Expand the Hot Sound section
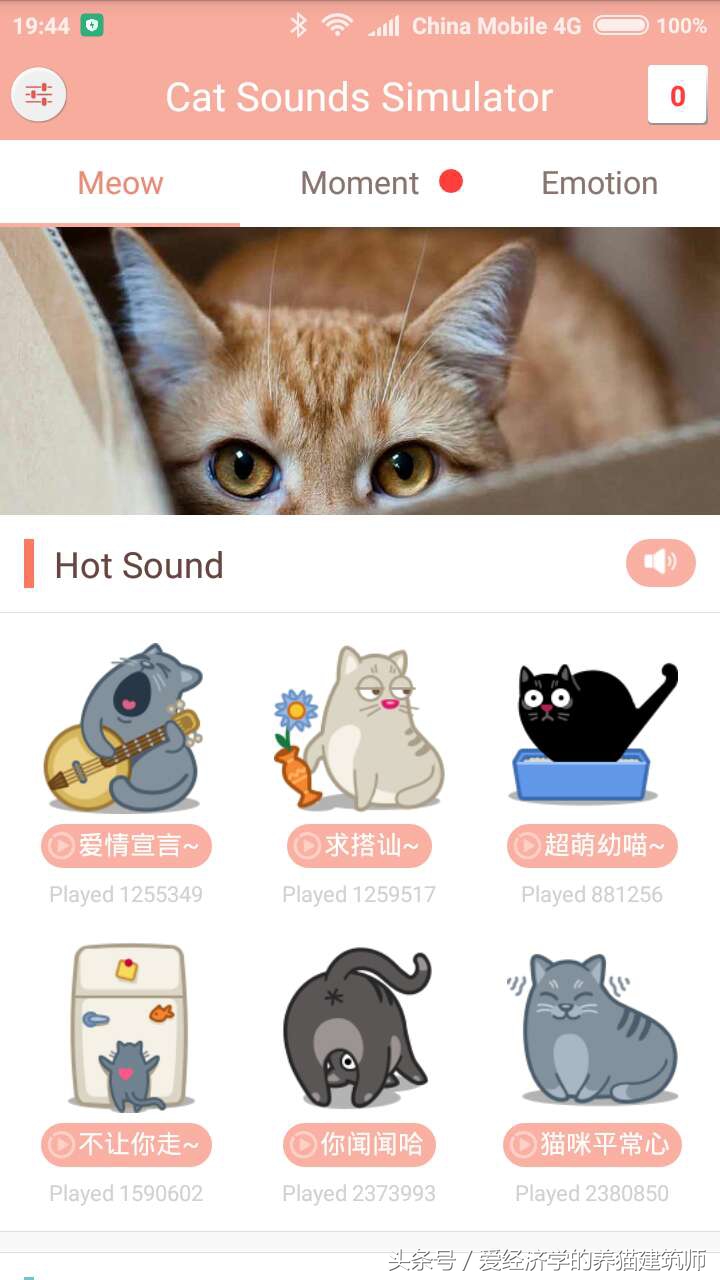 (x=139, y=565)
